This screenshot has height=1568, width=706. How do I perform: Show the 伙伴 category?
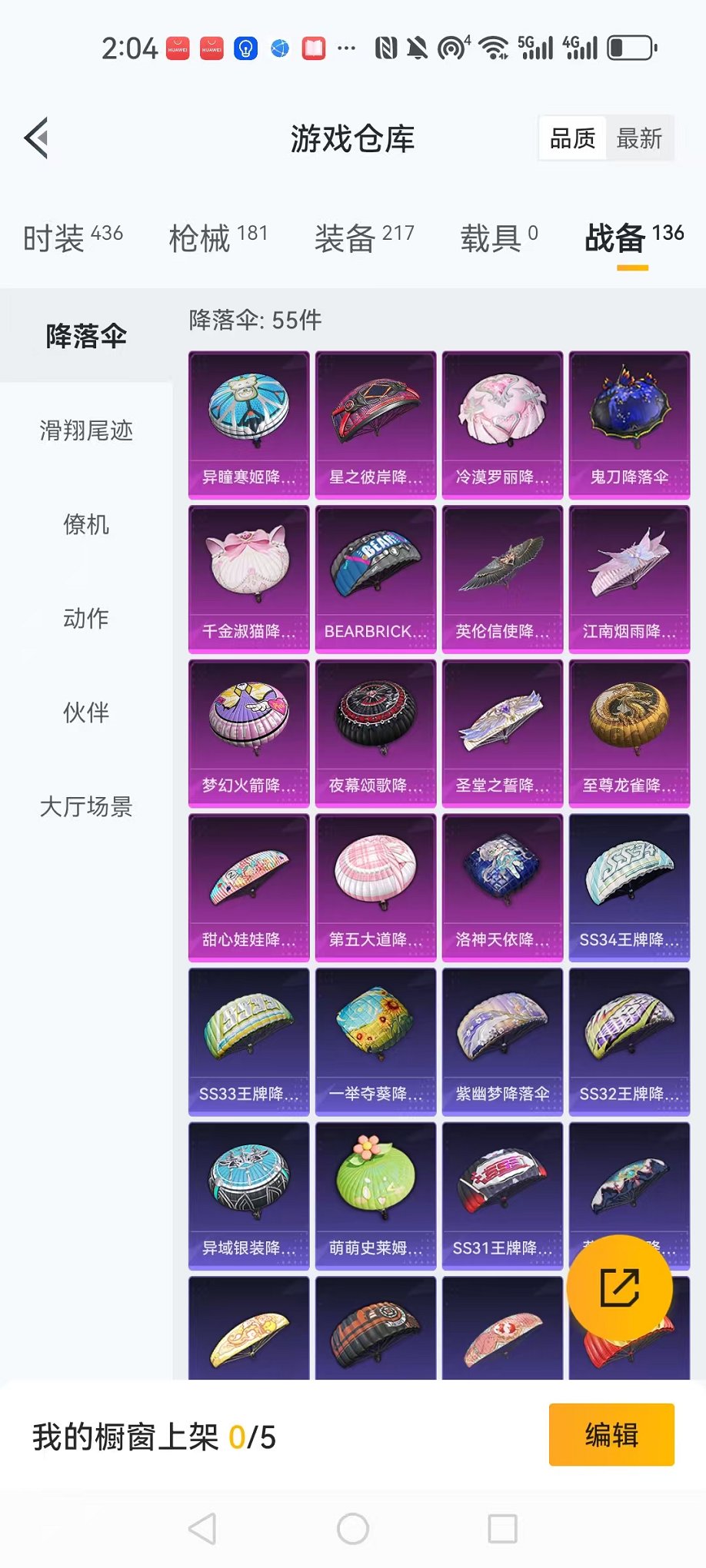[86, 713]
